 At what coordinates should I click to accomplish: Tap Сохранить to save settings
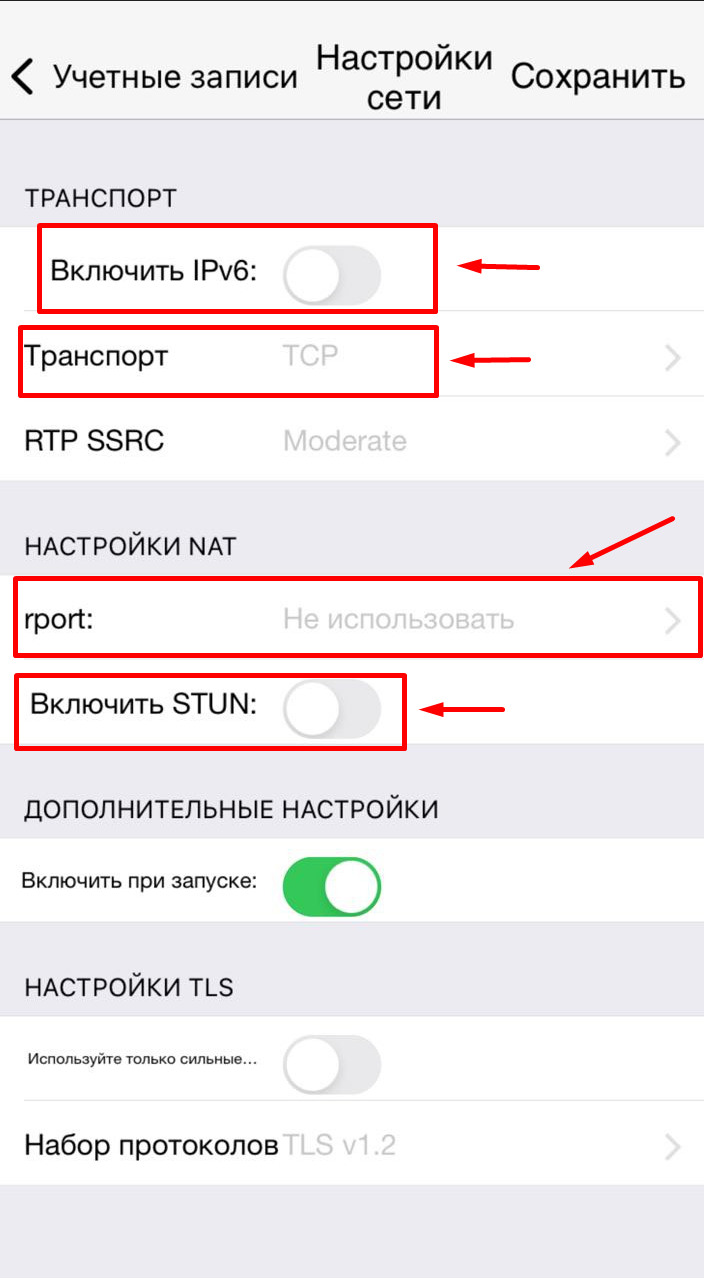click(x=598, y=77)
